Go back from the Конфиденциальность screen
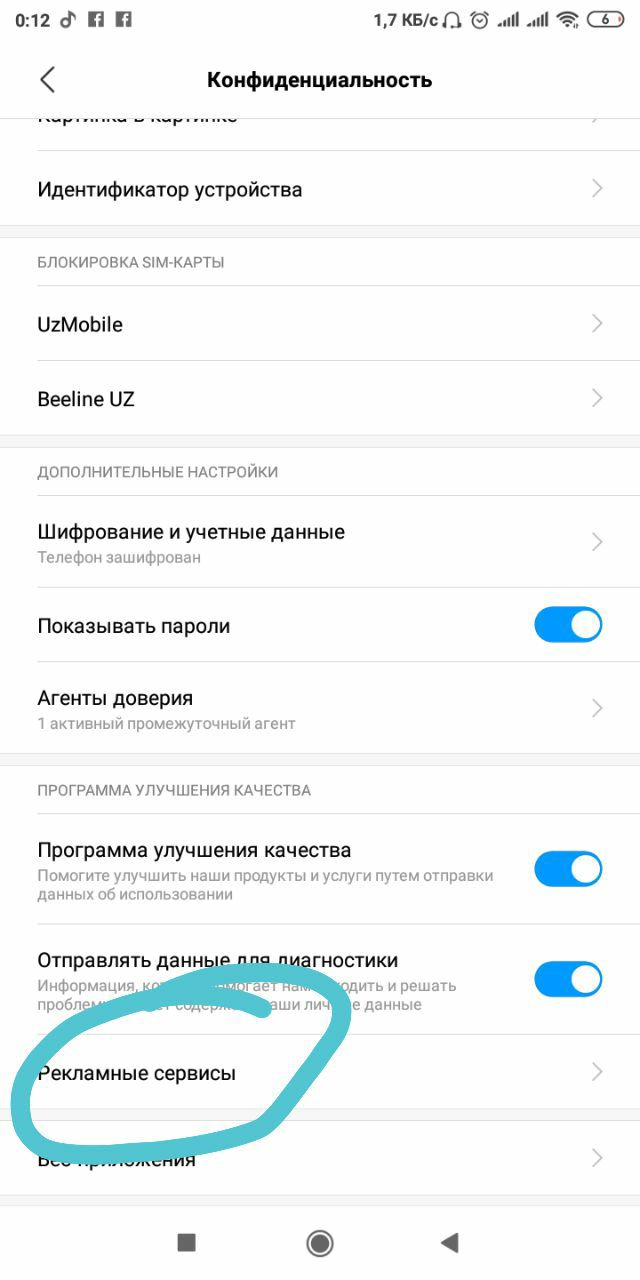Image resolution: width=640 pixels, height=1280 pixels. (x=47, y=80)
